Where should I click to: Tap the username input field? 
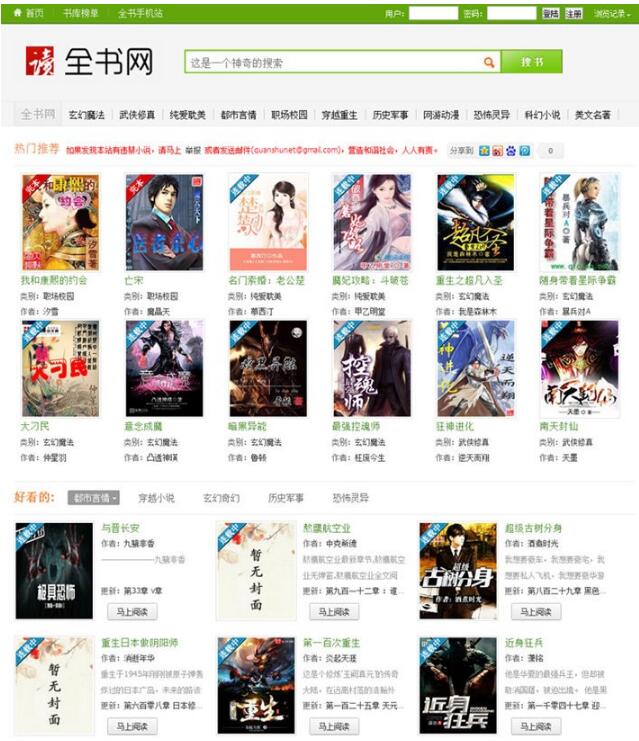[433, 14]
